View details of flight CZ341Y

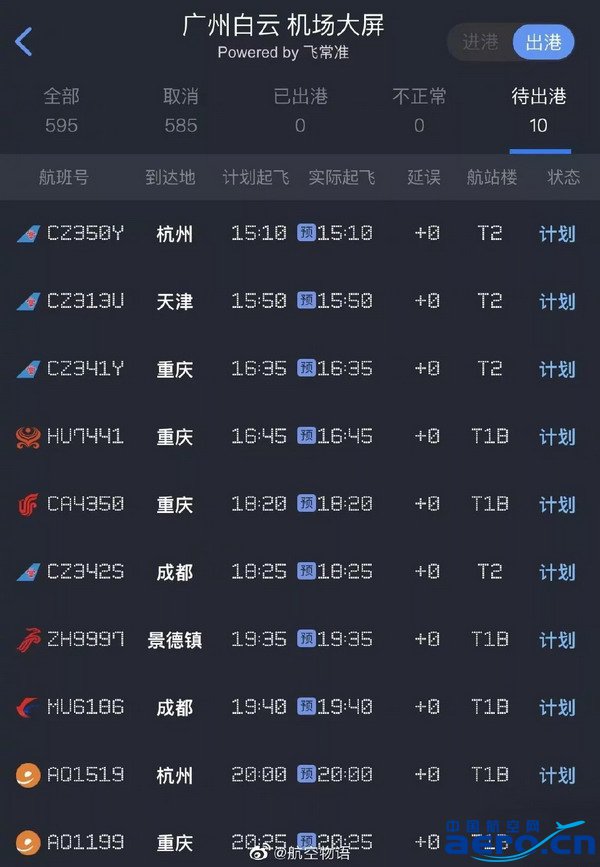coord(300,369)
